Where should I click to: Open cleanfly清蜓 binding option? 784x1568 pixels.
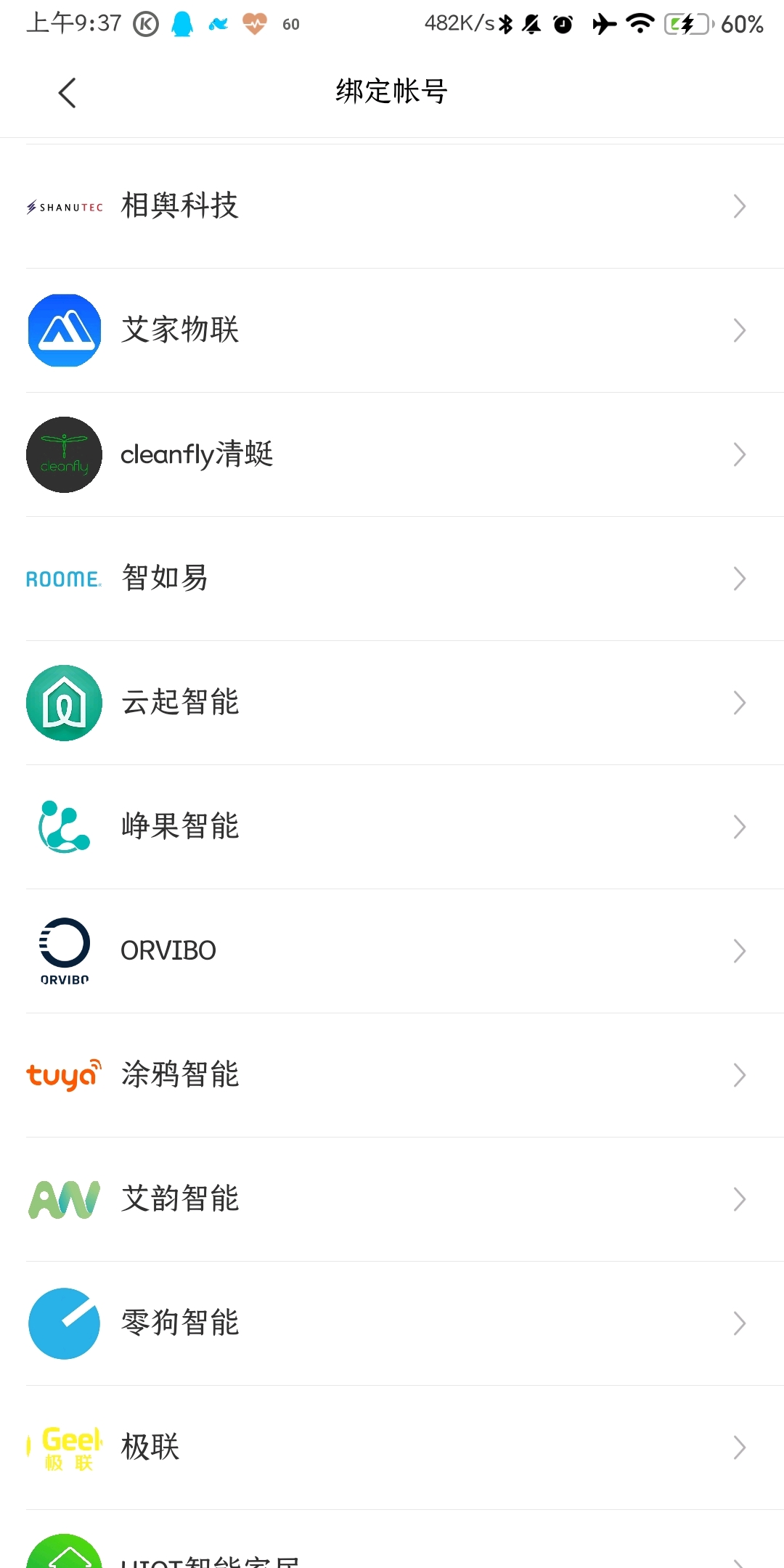pyautogui.click(x=392, y=454)
